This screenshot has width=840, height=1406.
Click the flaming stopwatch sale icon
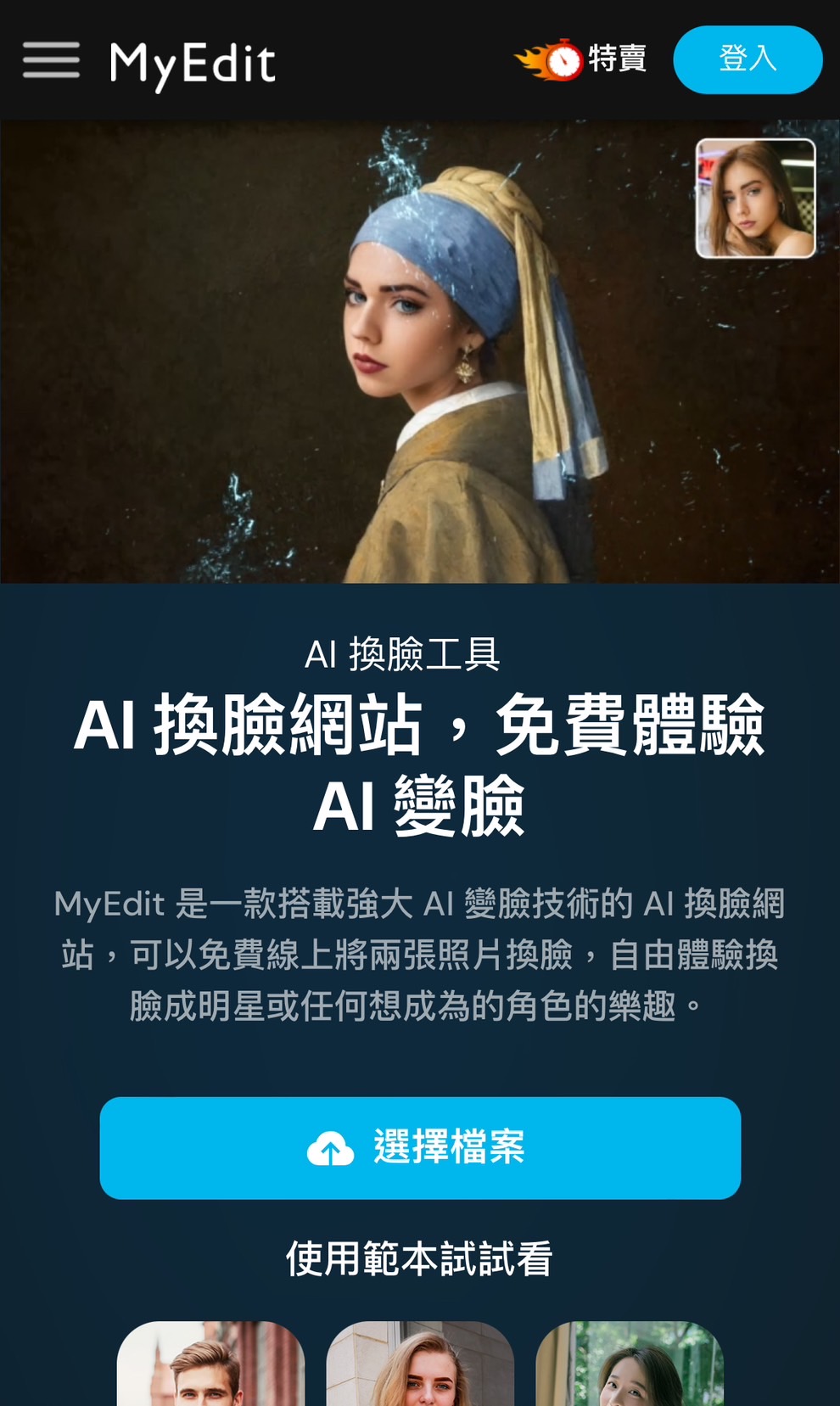[x=547, y=59]
